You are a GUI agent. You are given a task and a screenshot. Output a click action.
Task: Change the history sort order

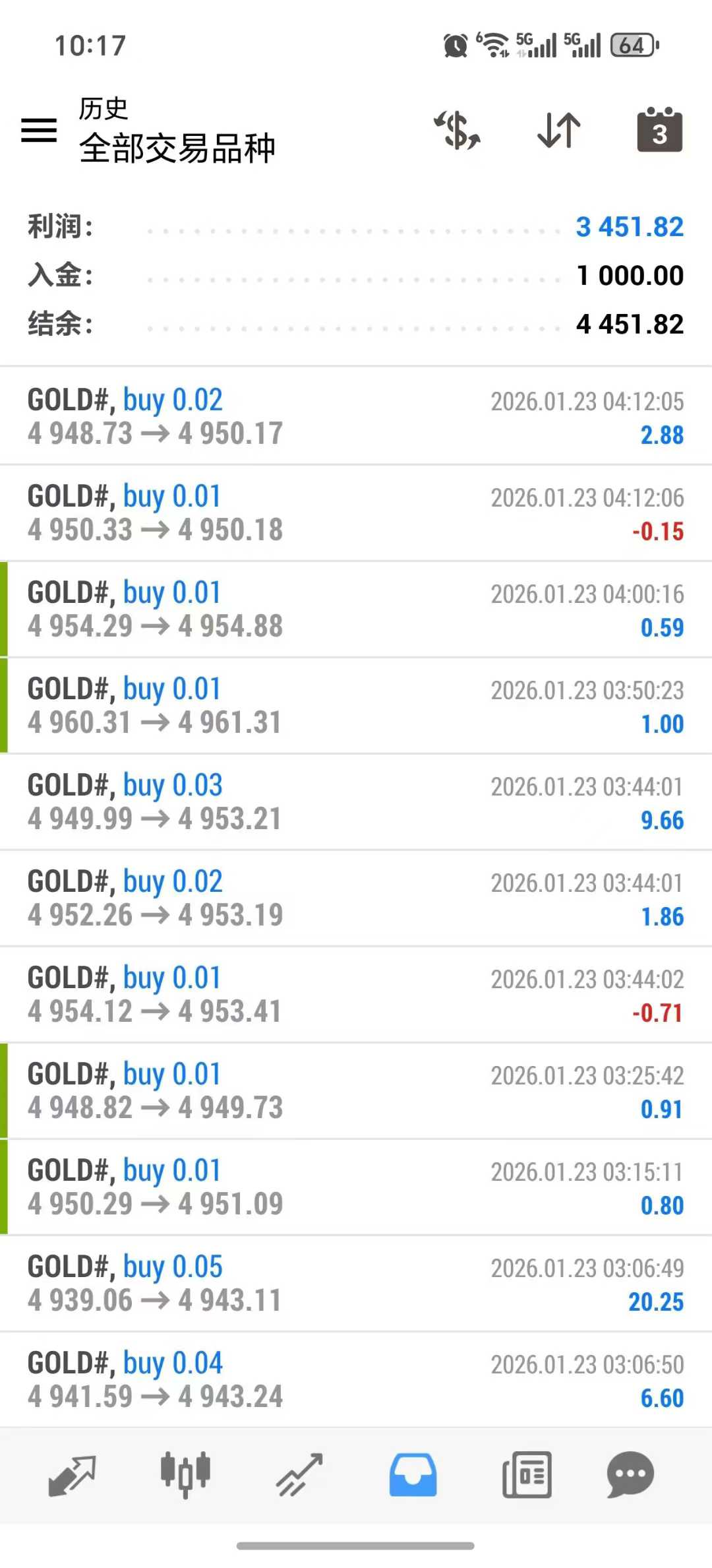point(558,130)
